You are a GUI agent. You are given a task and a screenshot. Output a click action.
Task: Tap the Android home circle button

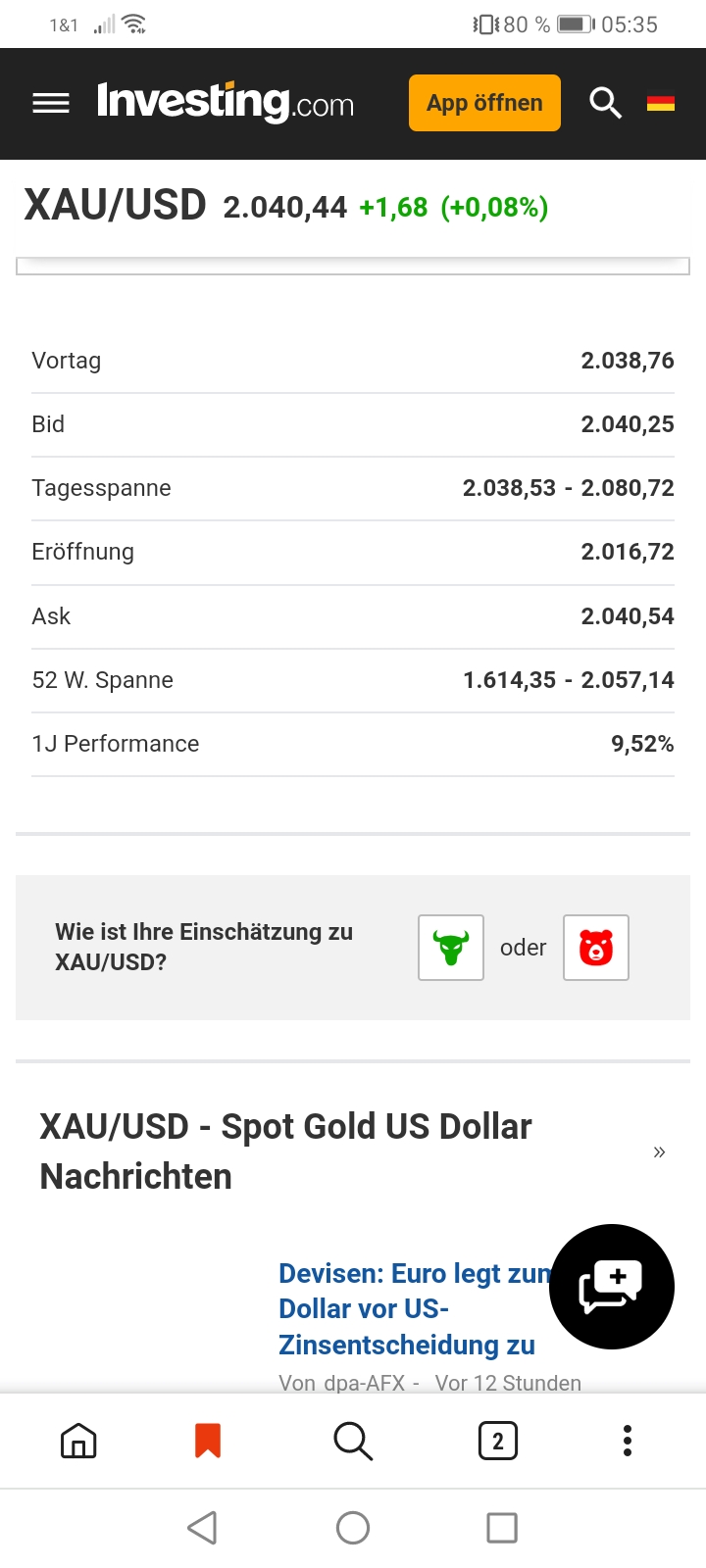coord(353,1527)
